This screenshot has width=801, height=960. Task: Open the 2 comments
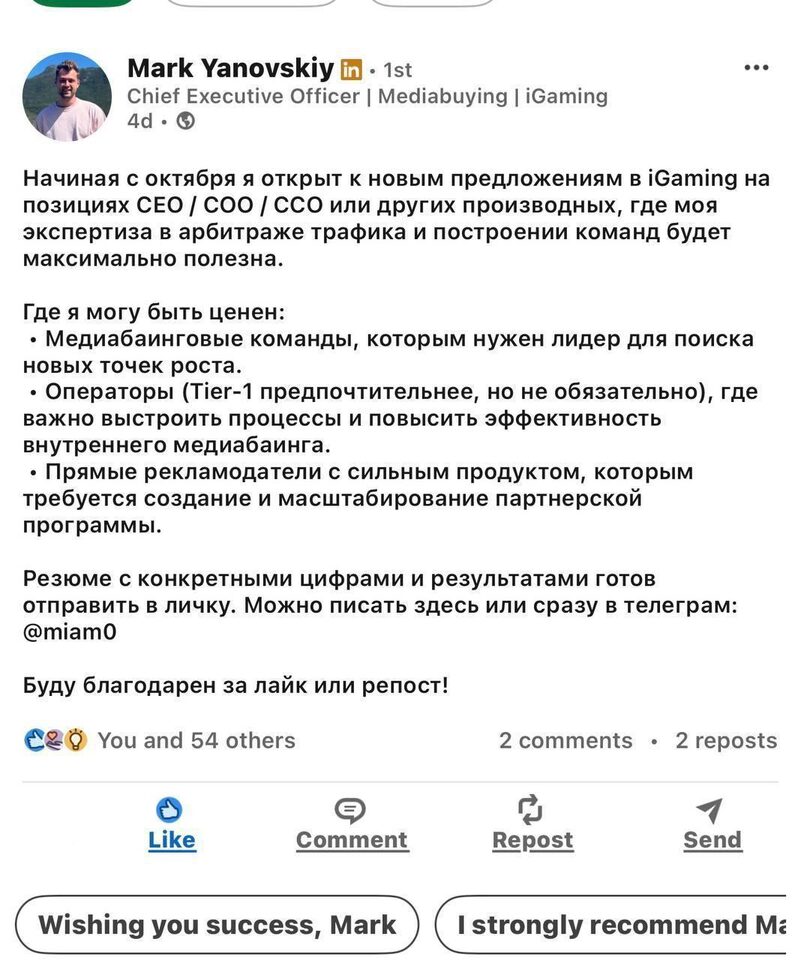[566, 741]
